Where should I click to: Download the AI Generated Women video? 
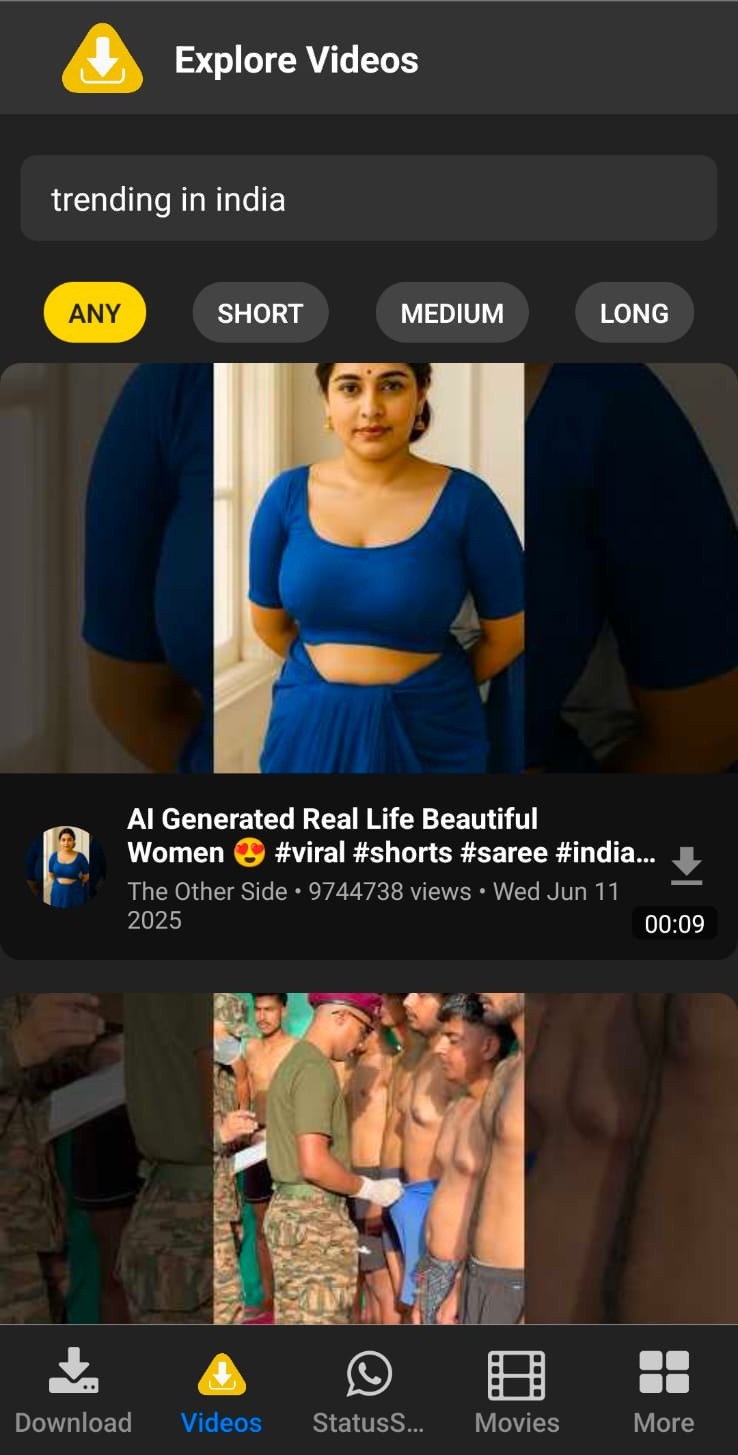686,864
